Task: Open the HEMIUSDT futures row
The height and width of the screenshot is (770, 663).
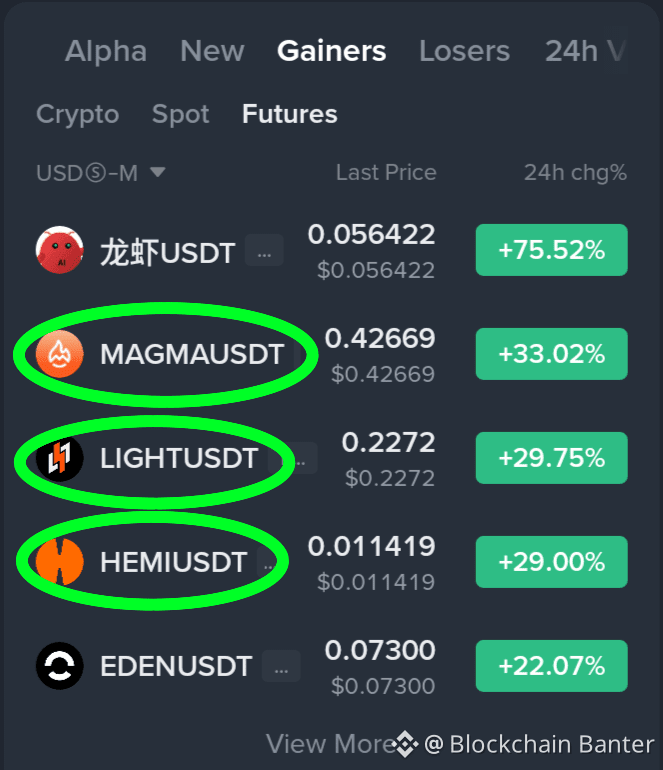Action: 332,562
